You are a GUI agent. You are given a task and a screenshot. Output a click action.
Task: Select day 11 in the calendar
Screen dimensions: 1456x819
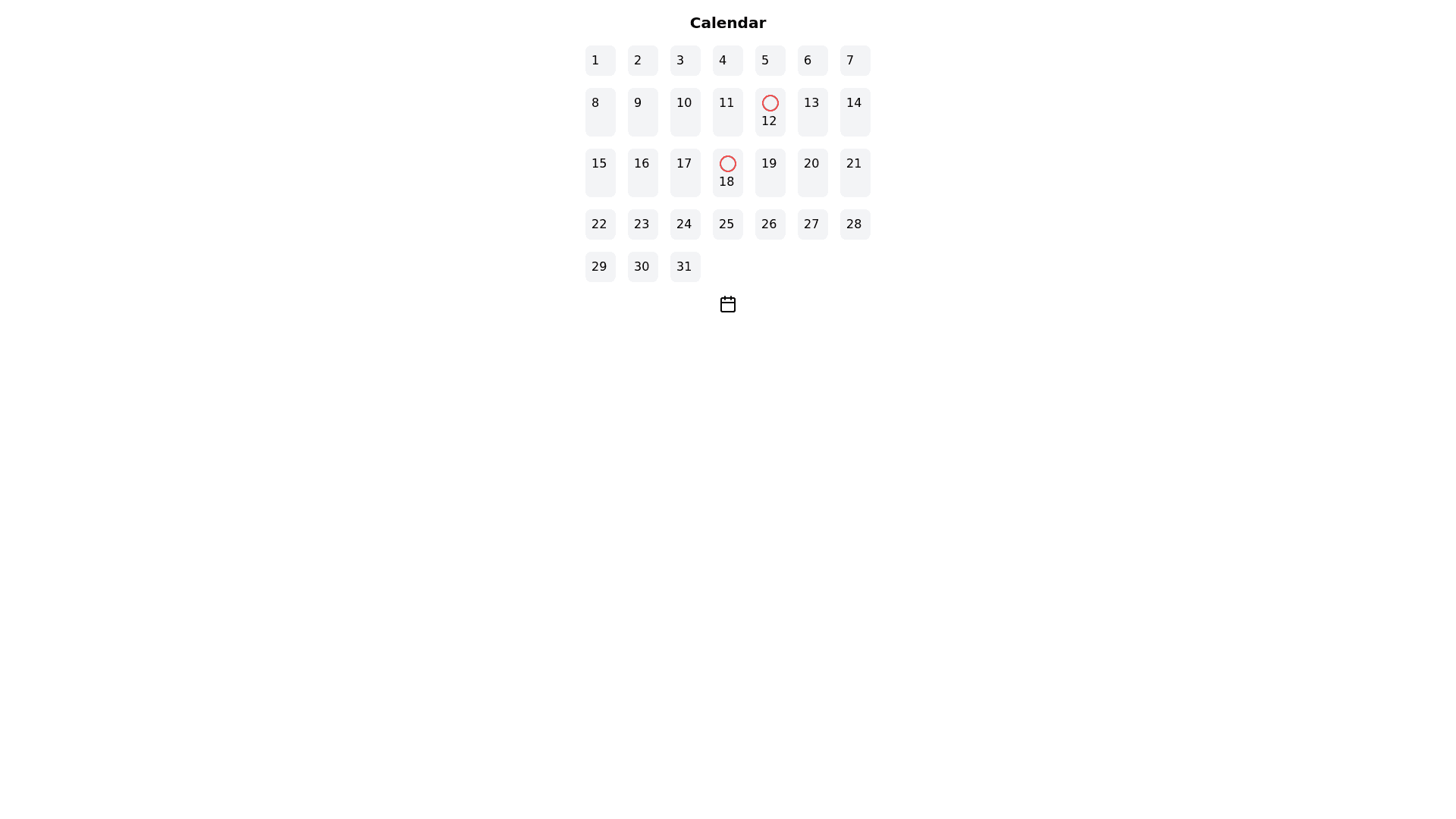tap(727, 111)
